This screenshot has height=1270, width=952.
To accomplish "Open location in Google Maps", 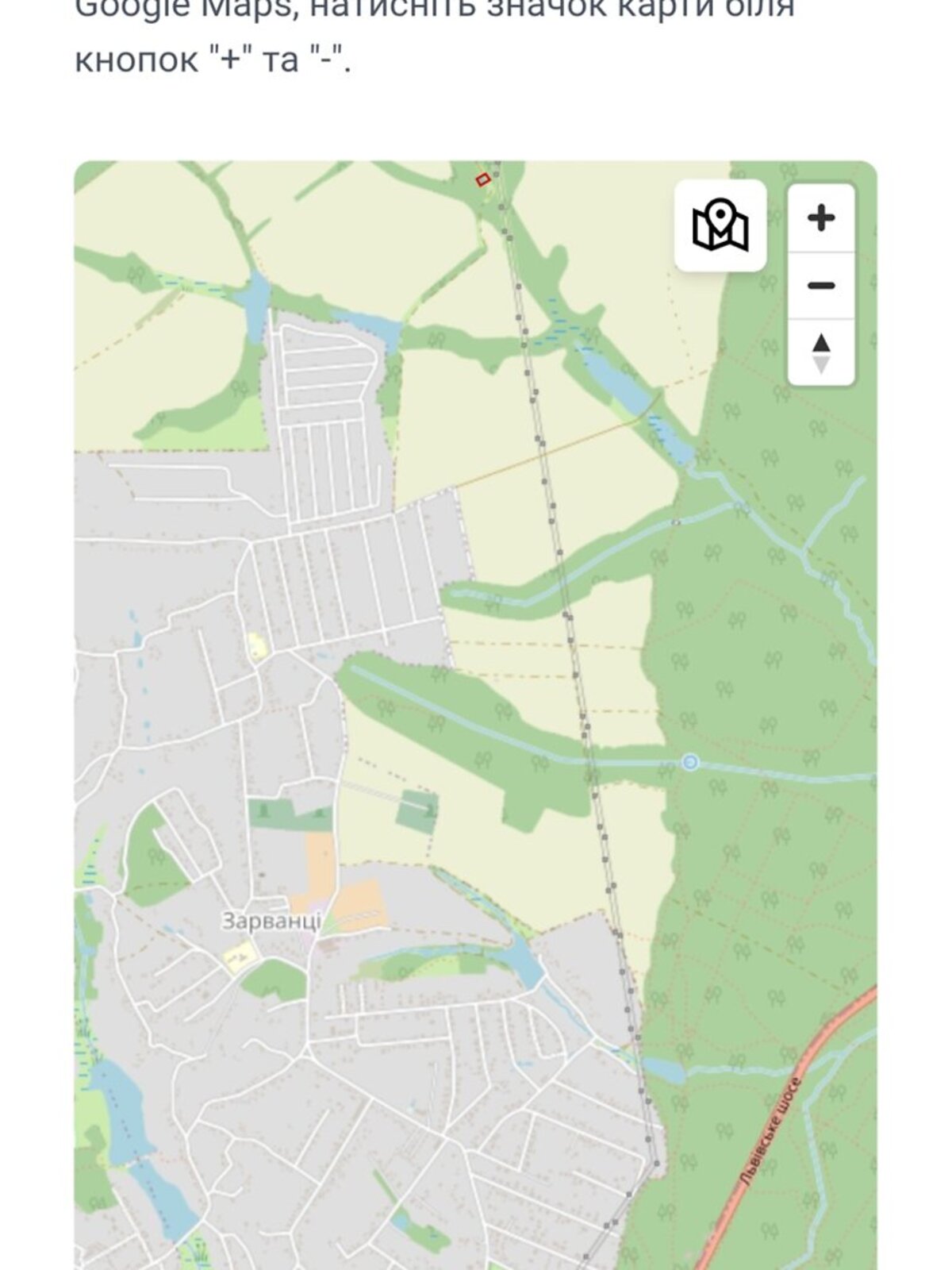I will click(720, 225).
